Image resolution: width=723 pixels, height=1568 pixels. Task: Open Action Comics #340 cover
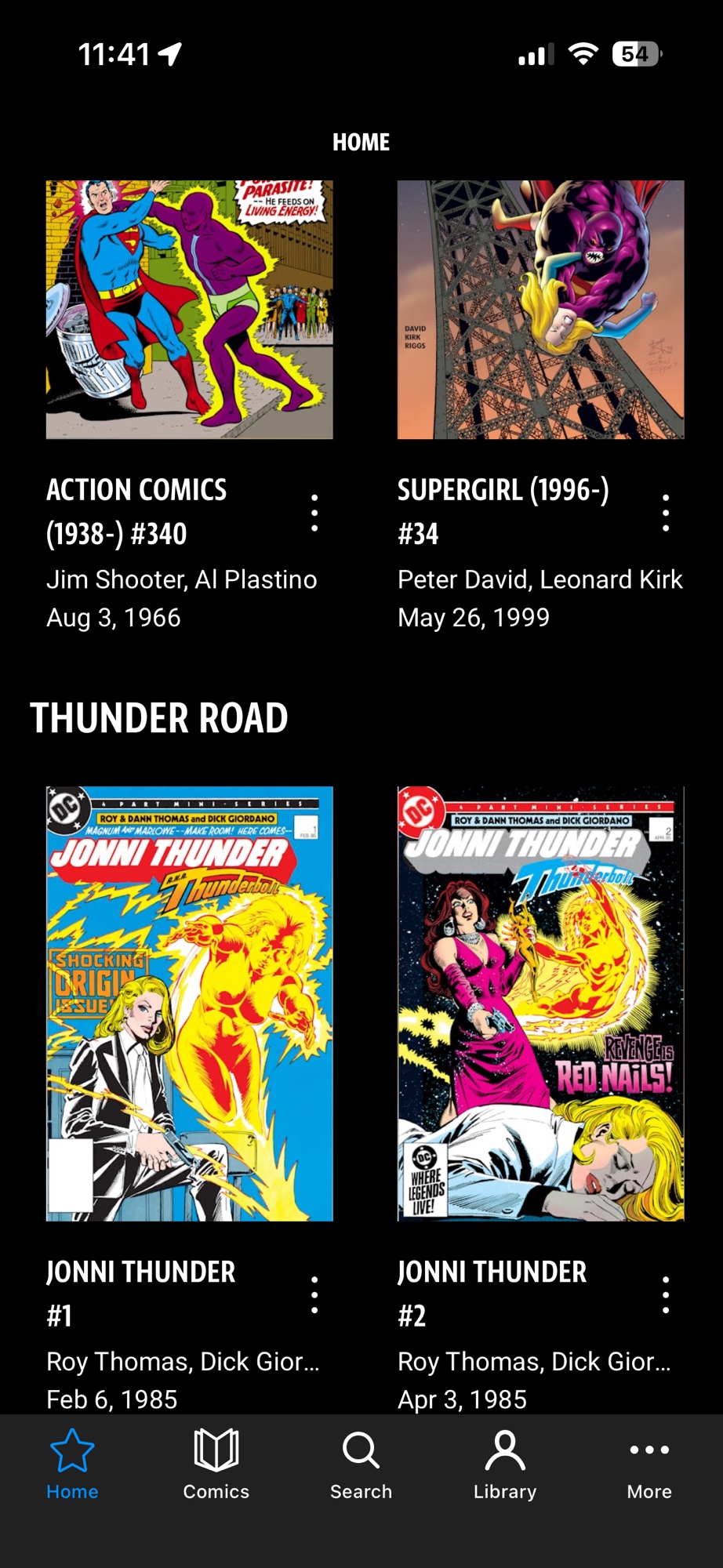189,310
